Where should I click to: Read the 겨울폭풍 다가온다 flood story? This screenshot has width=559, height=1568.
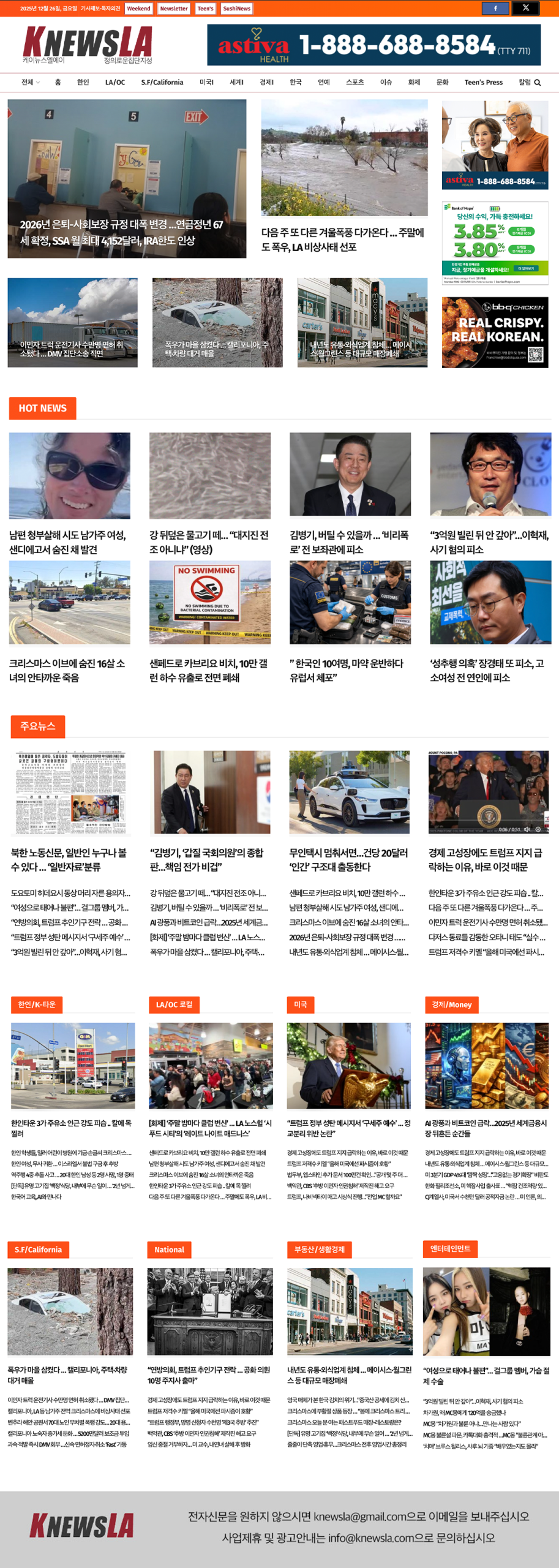coord(343,240)
